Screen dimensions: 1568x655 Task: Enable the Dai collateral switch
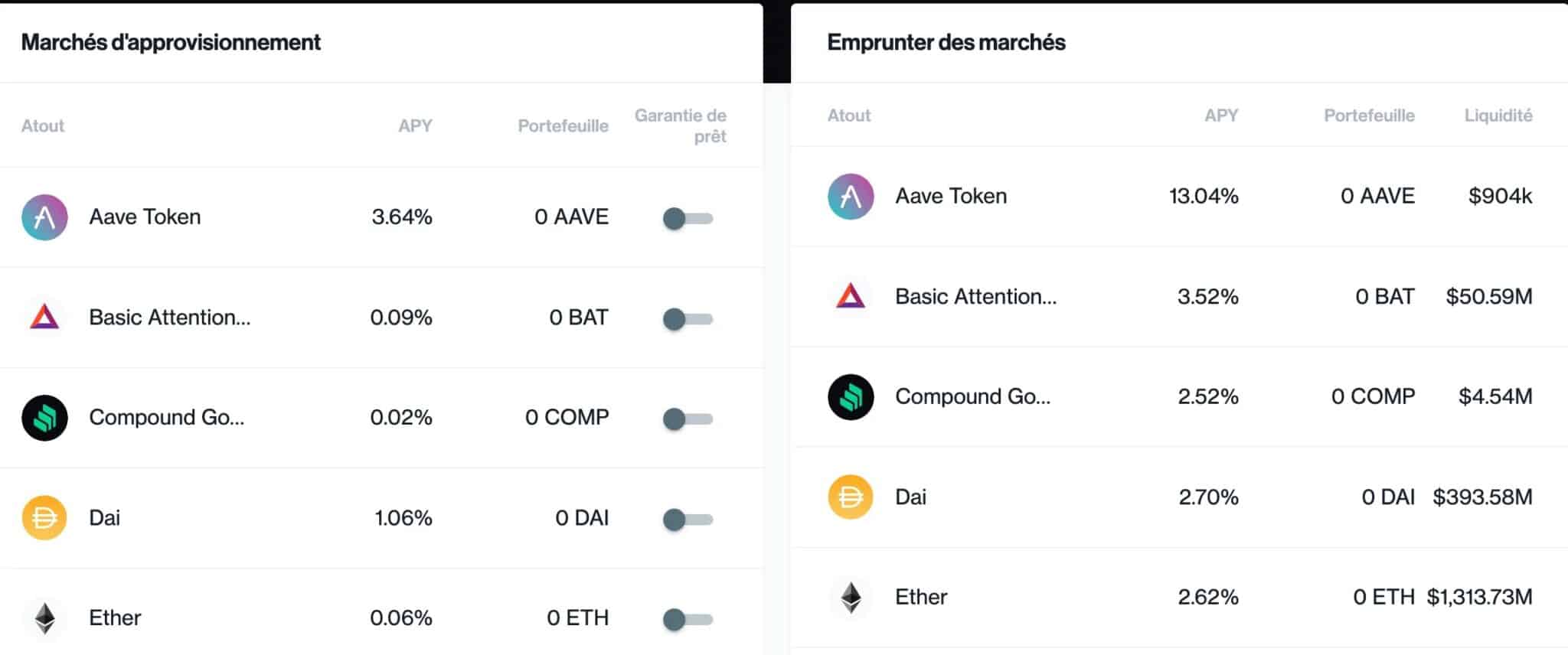coord(687,520)
